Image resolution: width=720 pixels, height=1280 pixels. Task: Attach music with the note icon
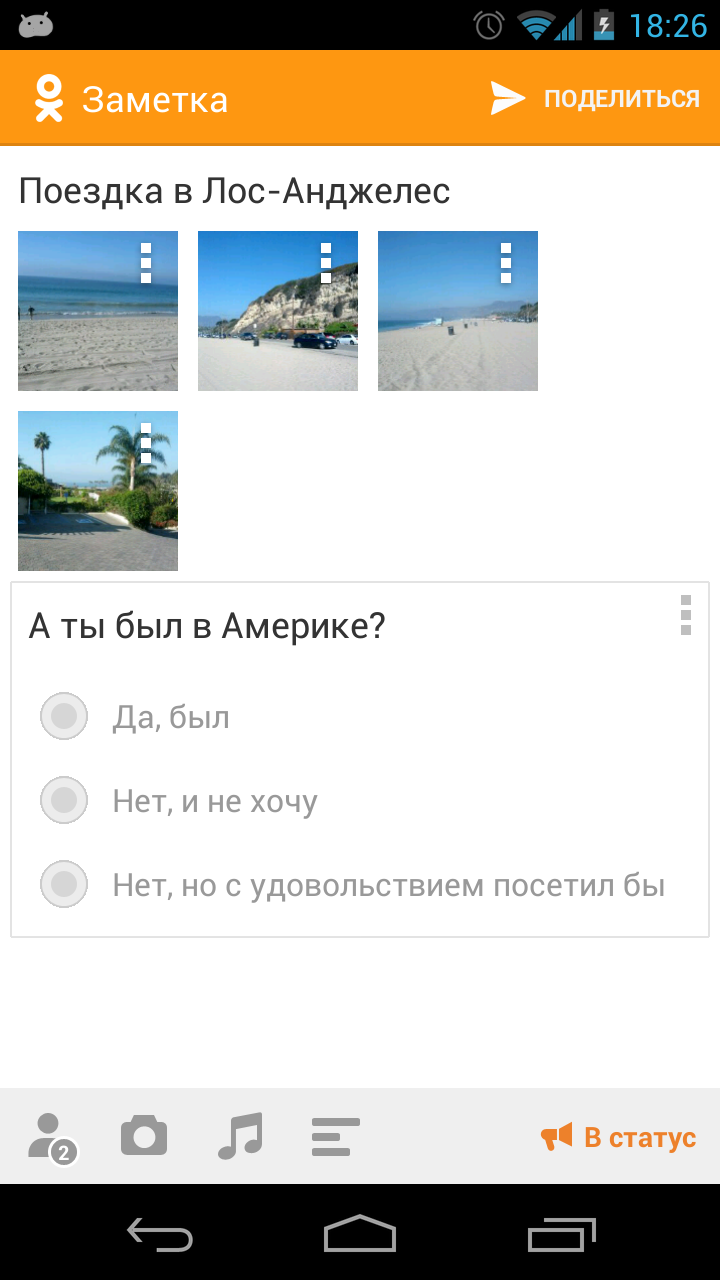click(x=240, y=1137)
